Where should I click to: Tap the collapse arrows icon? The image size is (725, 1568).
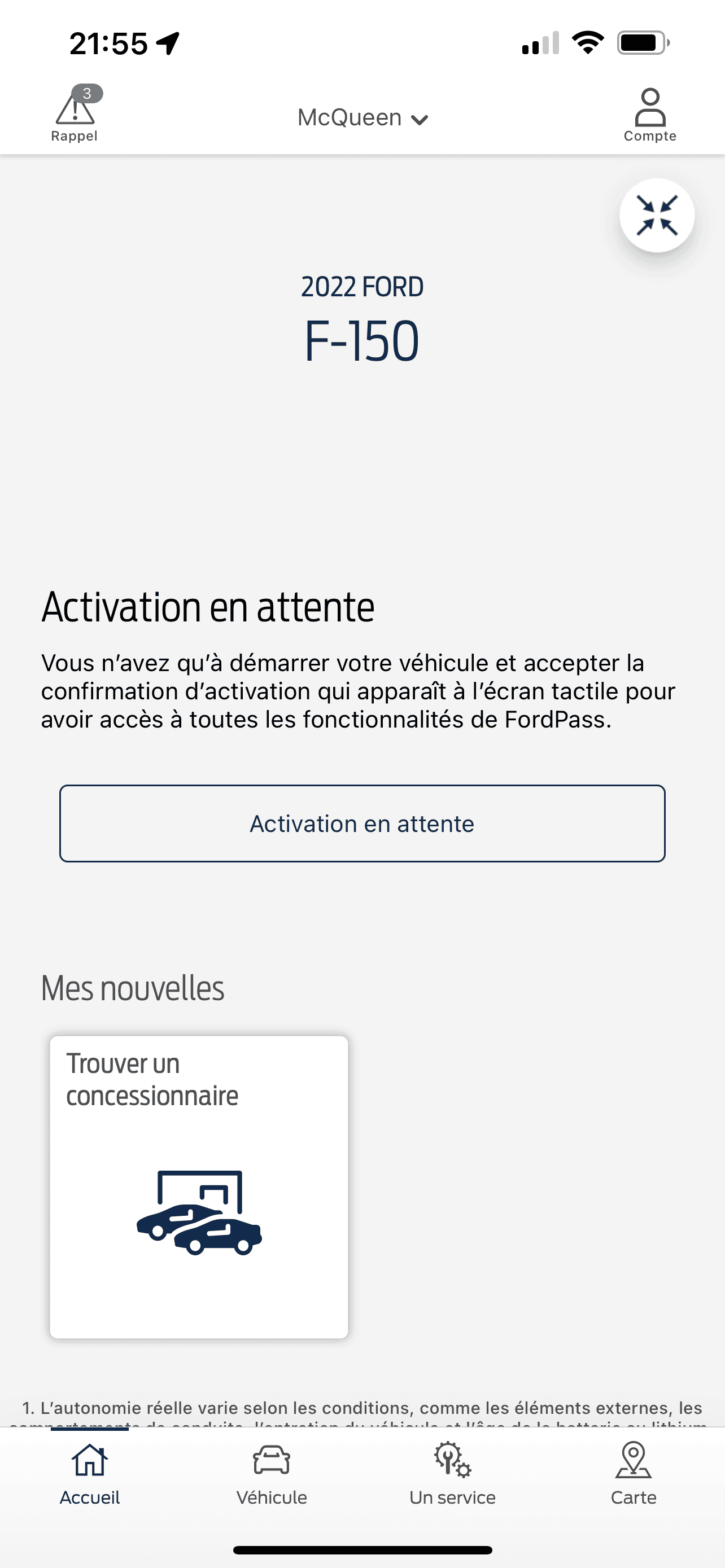pyautogui.click(x=656, y=216)
